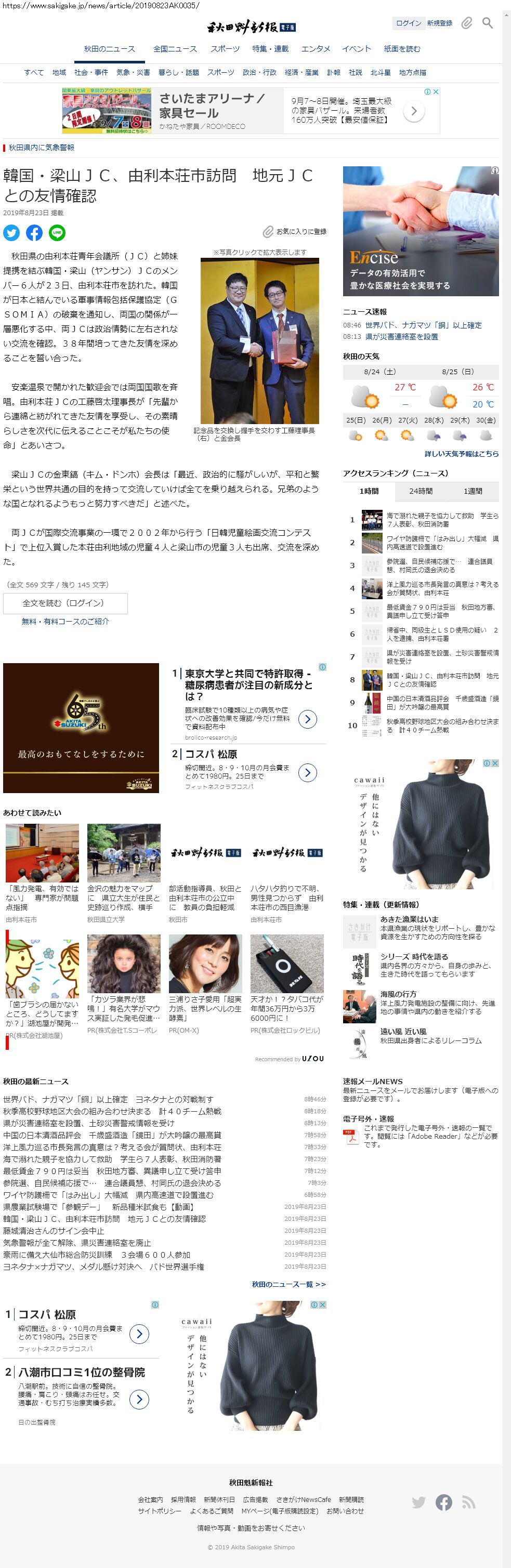The height and width of the screenshot is (1568, 511).
Task: Share article on Facebook
Action: 34,232
